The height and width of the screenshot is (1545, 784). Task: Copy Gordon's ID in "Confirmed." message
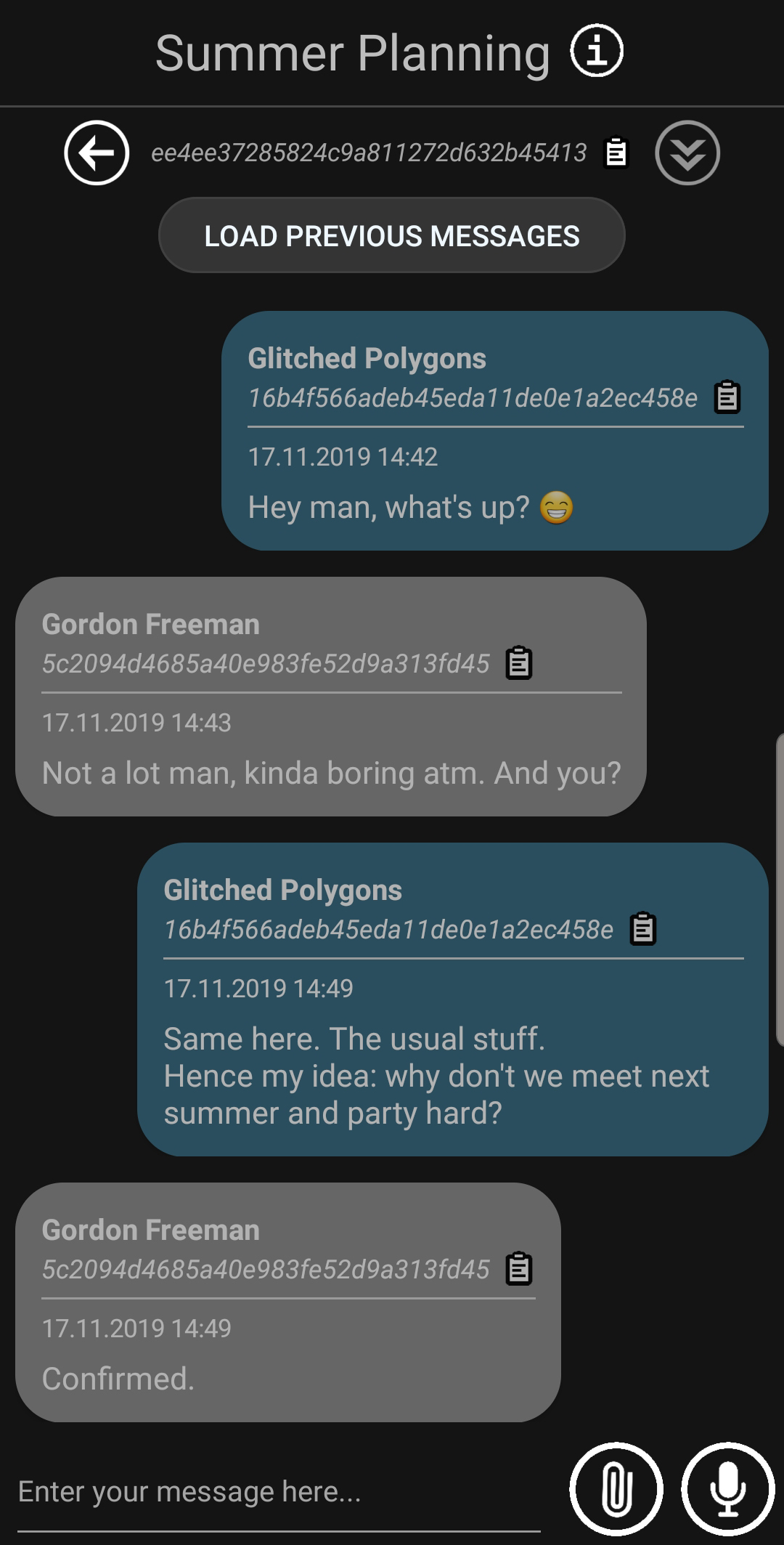pyautogui.click(x=519, y=1269)
